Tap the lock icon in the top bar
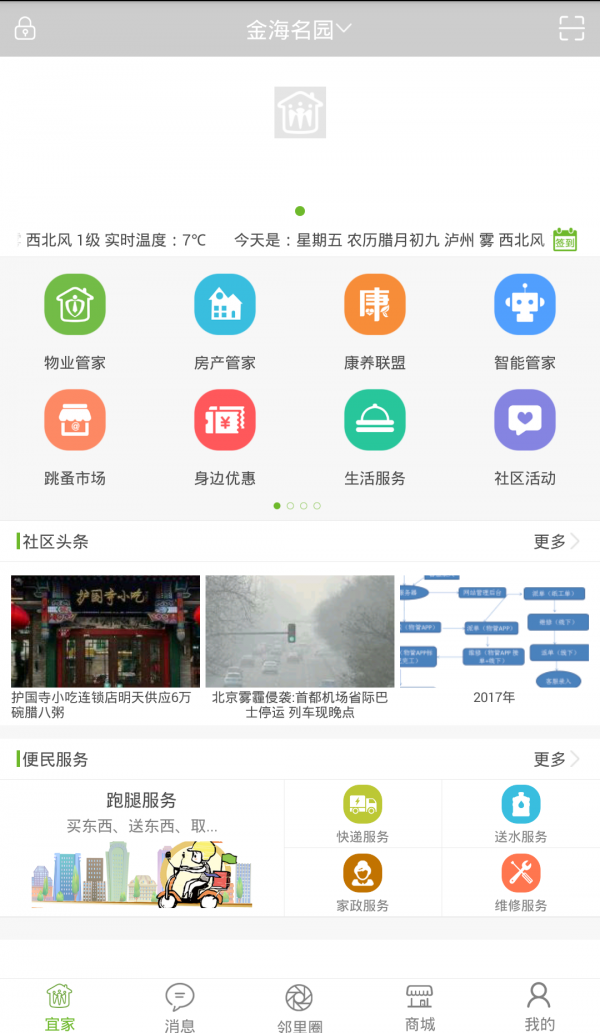Image resolution: width=600 pixels, height=1033 pixels. 25,29
